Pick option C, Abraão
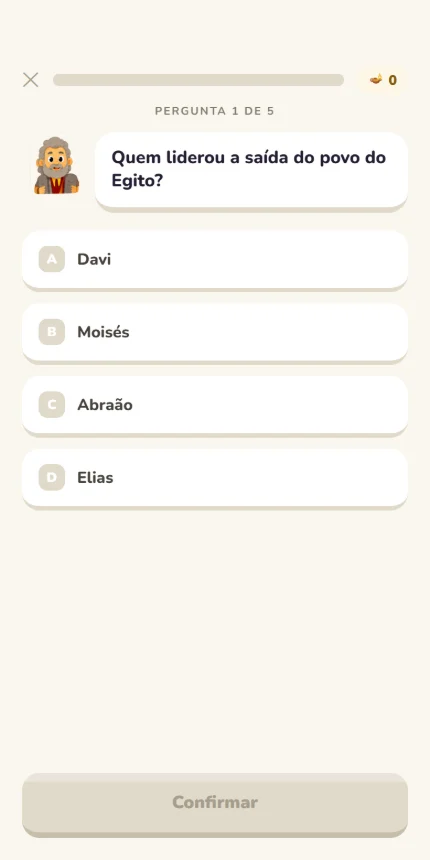Image resolution: width=430 pixels, height=860 pixels. [215, 405]
